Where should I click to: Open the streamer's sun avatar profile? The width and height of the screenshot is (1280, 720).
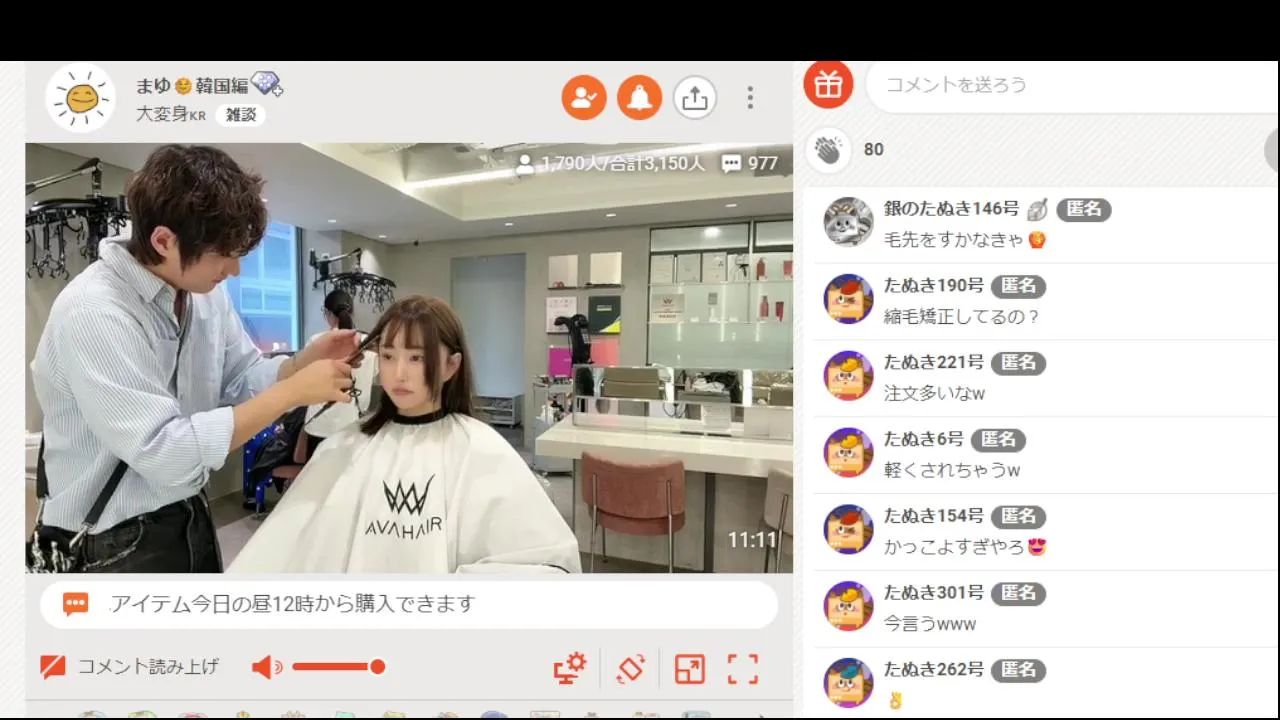click(81, 98)
